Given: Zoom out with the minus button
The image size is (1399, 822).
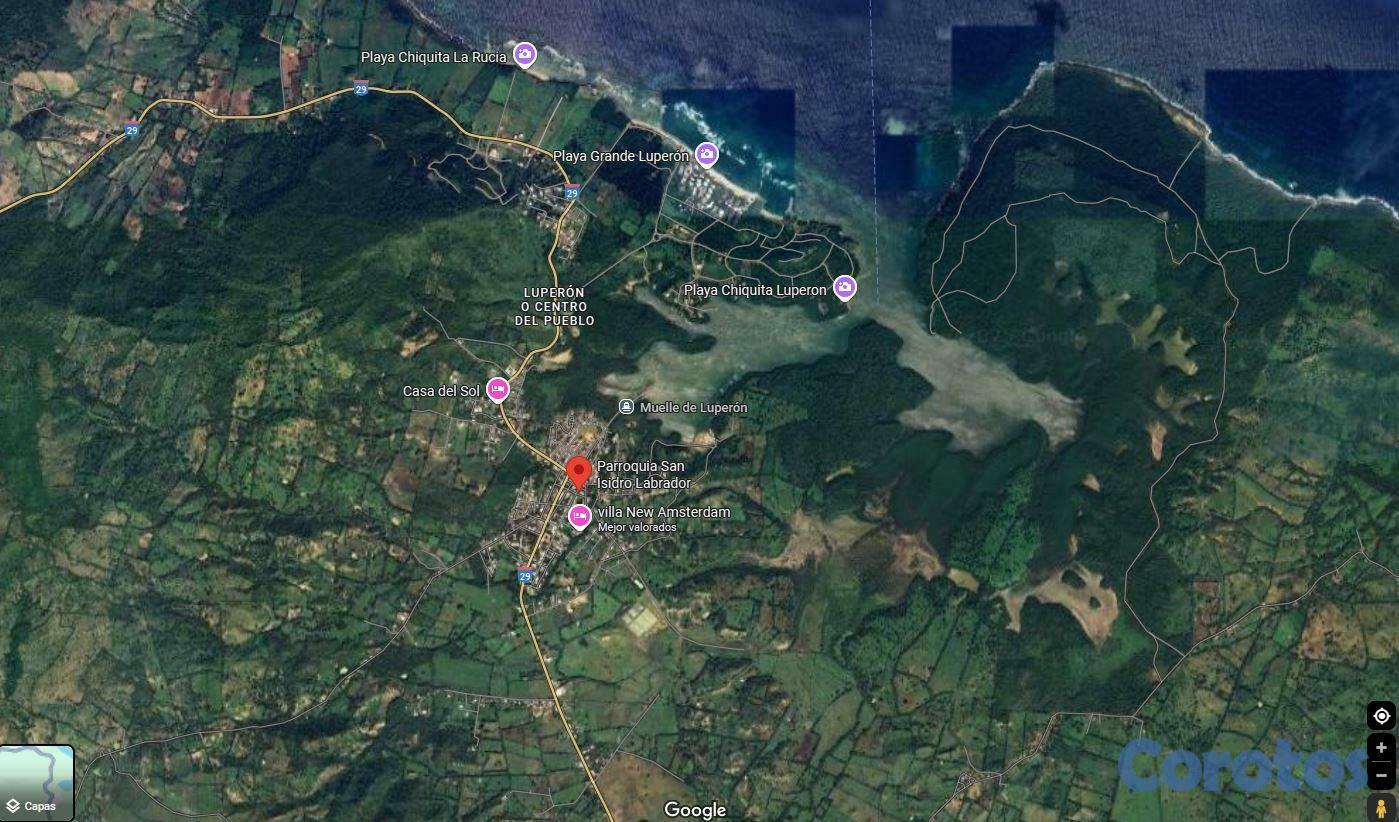Looking at the screenshot, I should click(x=1381, y=775).
